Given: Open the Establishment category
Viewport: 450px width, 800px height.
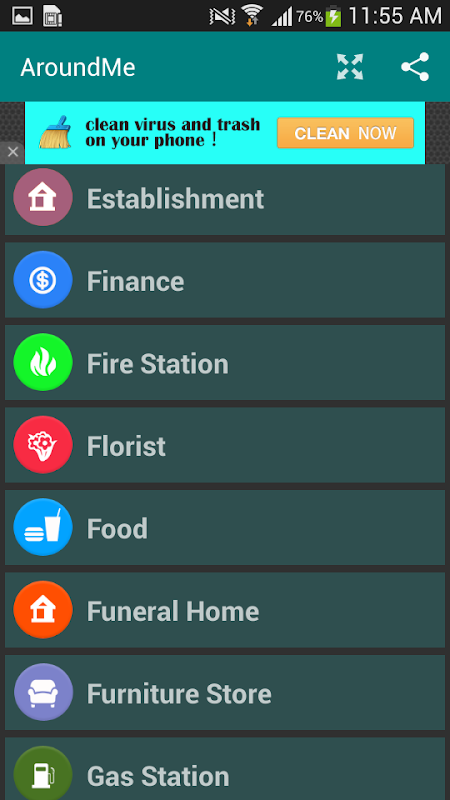Looking at the screenshot, I should coord(225,199).
